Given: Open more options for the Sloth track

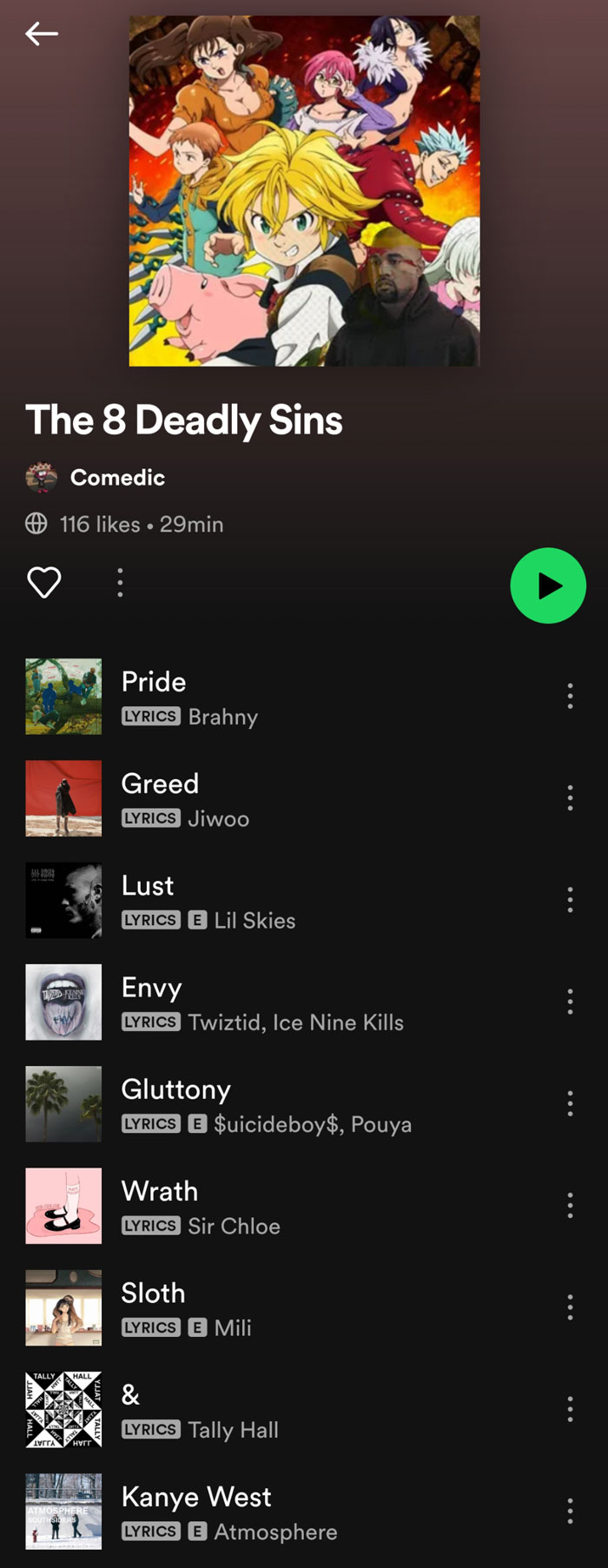Looking at the screenshot, I should coord(570,1307).
